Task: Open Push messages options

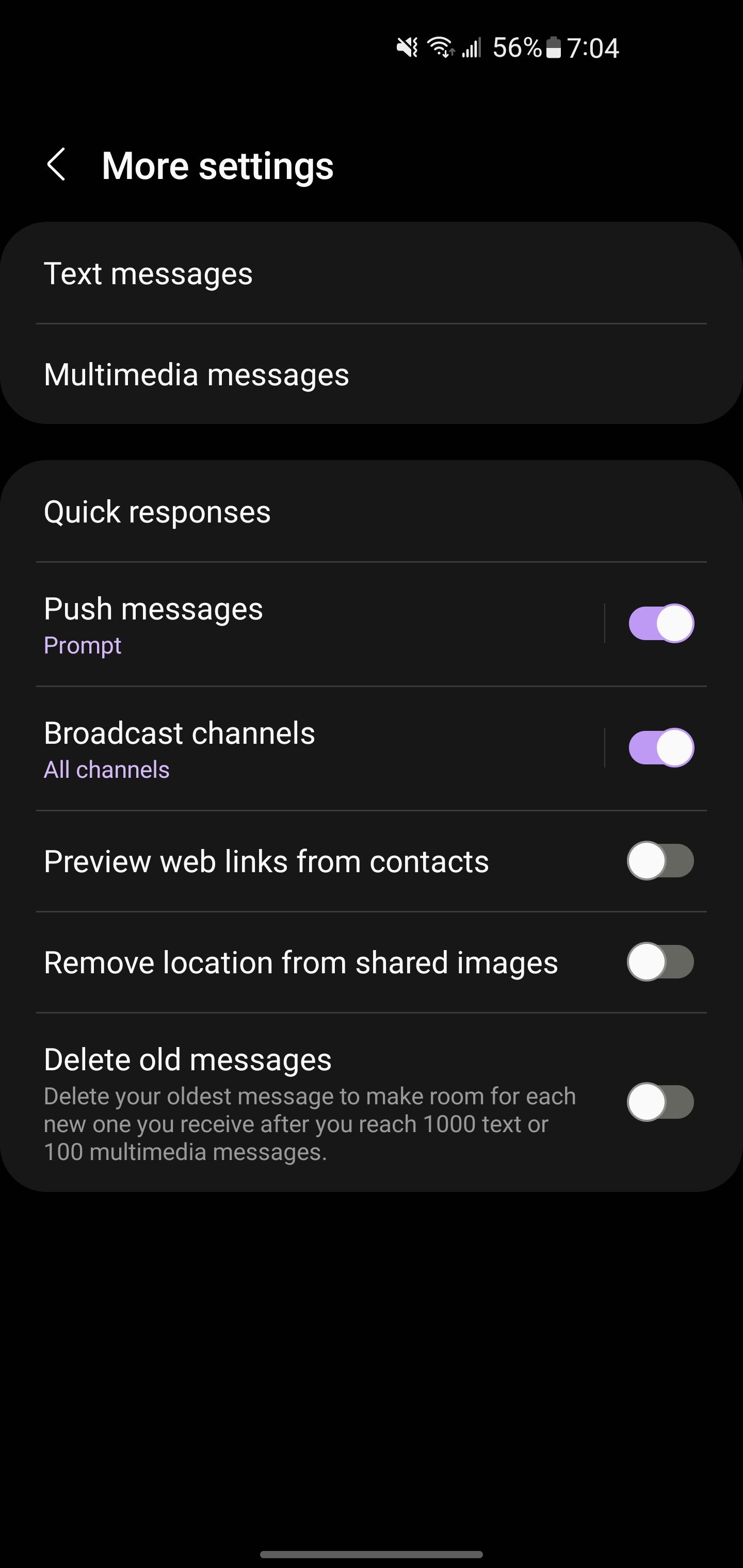Action: [x=320, y=625]
